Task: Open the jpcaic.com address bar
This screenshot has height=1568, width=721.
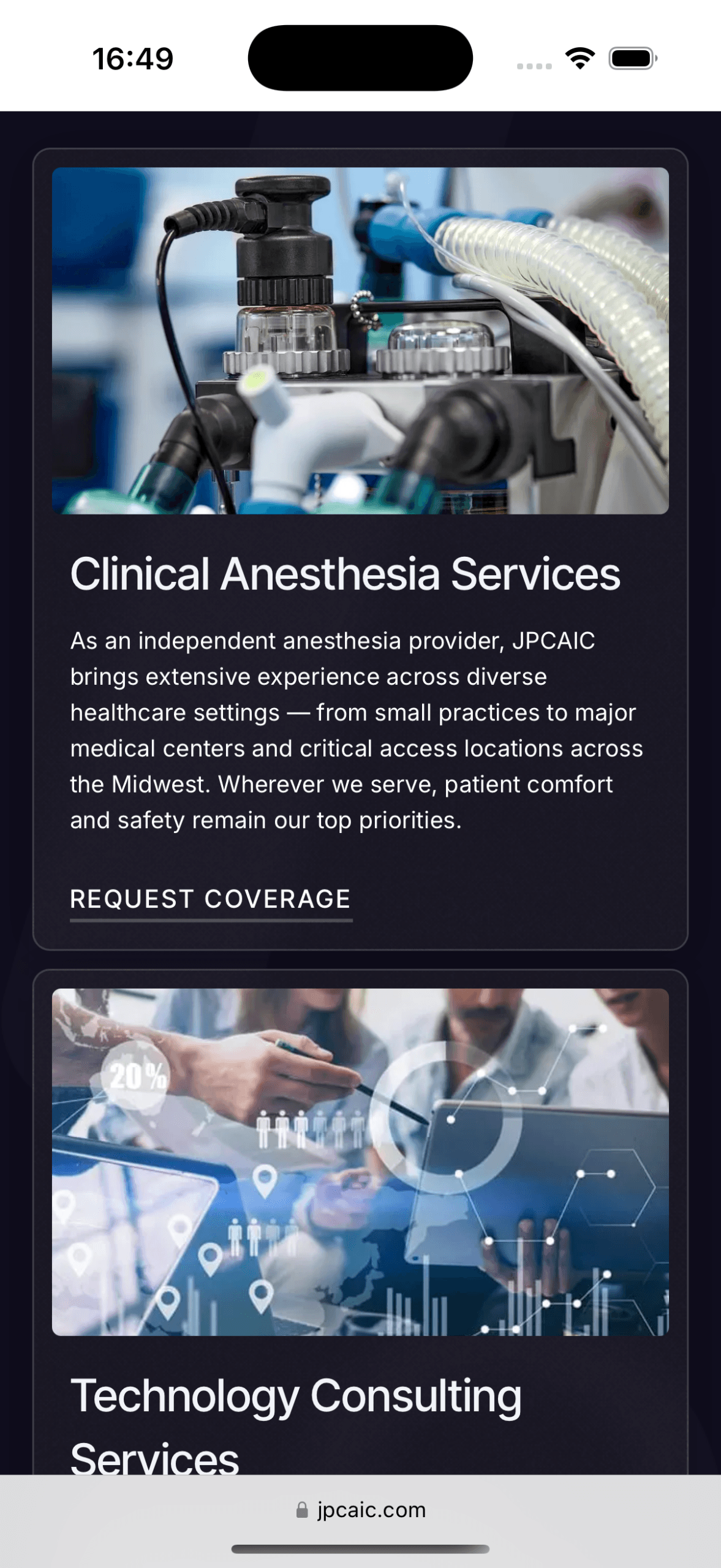Action: 360,1510
